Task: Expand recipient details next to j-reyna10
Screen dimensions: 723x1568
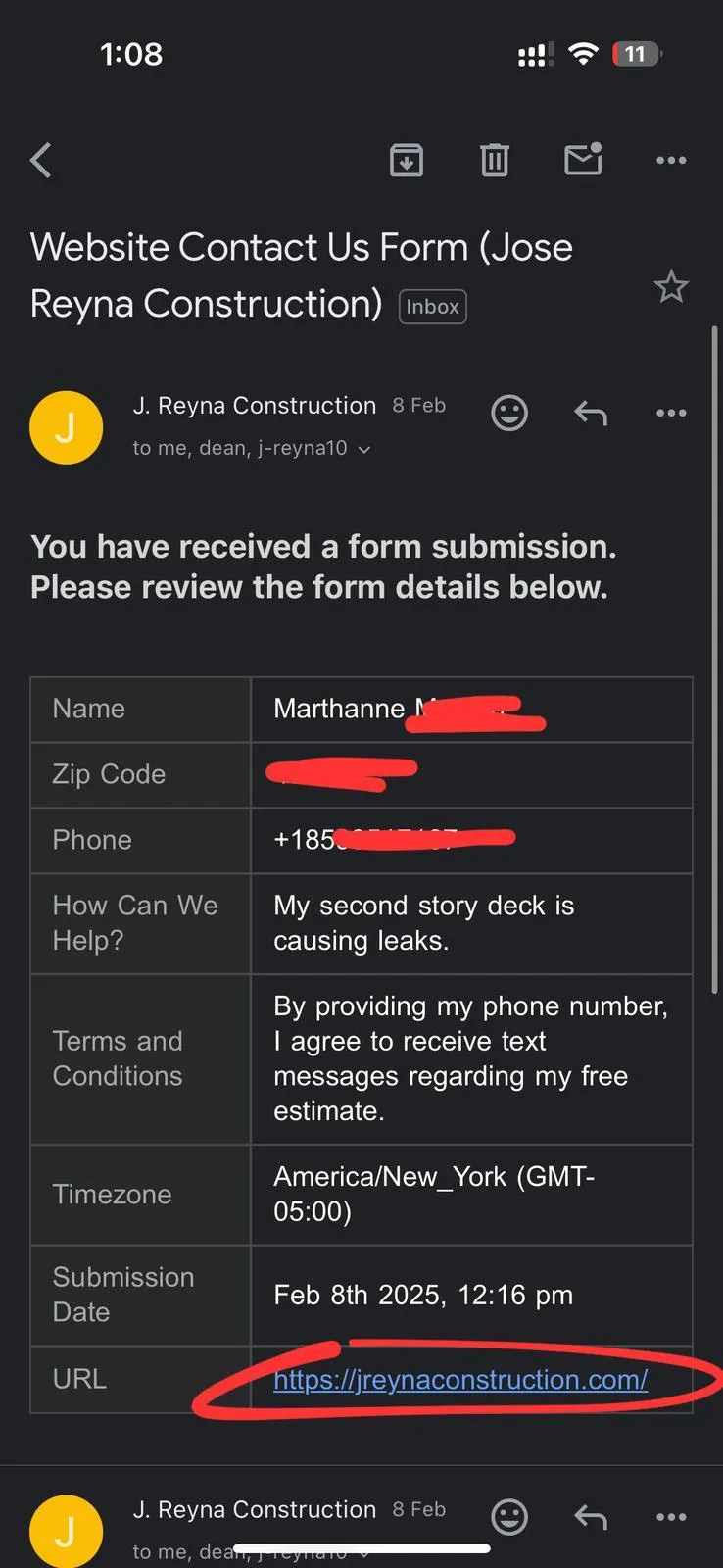Action: [x=364, y=449]
